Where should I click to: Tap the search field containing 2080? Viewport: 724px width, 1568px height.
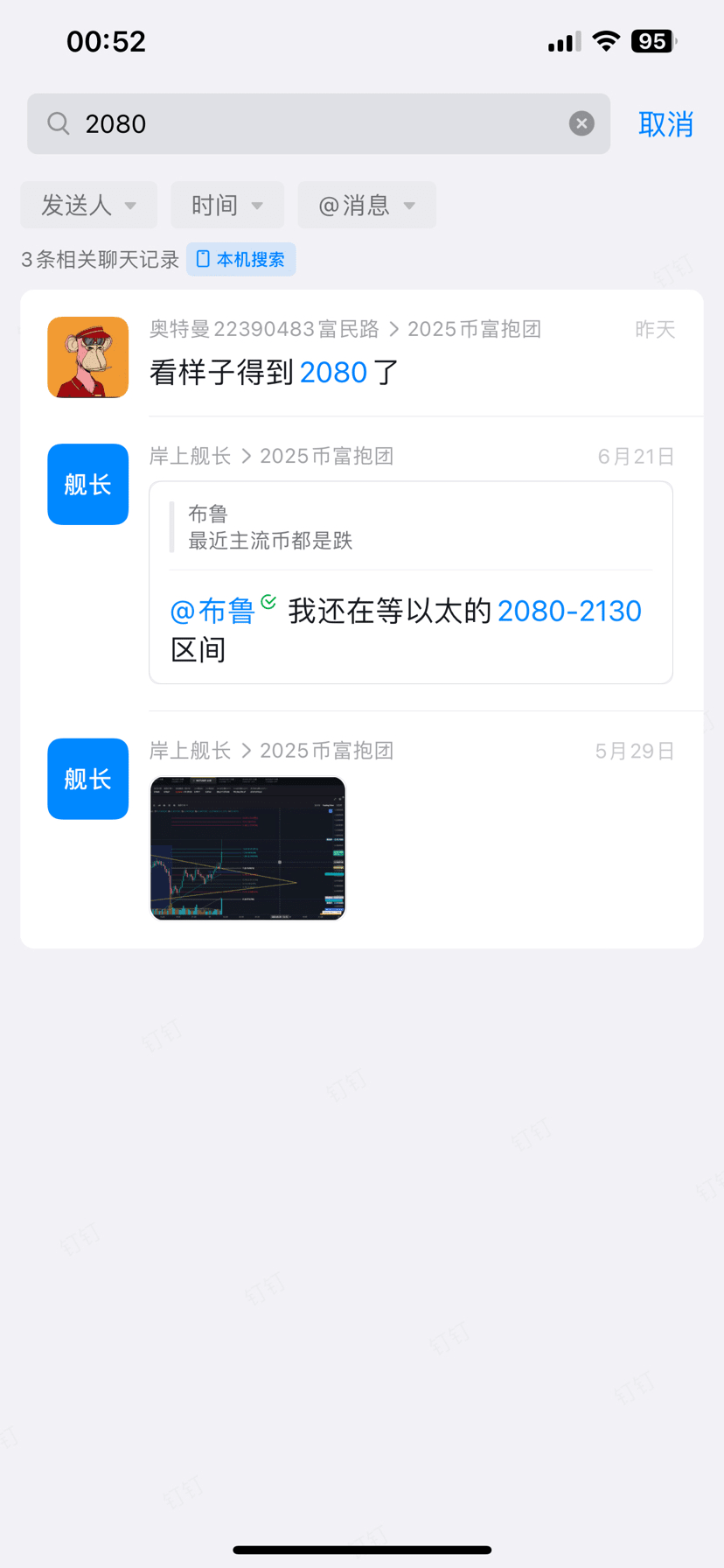[318, 123]
